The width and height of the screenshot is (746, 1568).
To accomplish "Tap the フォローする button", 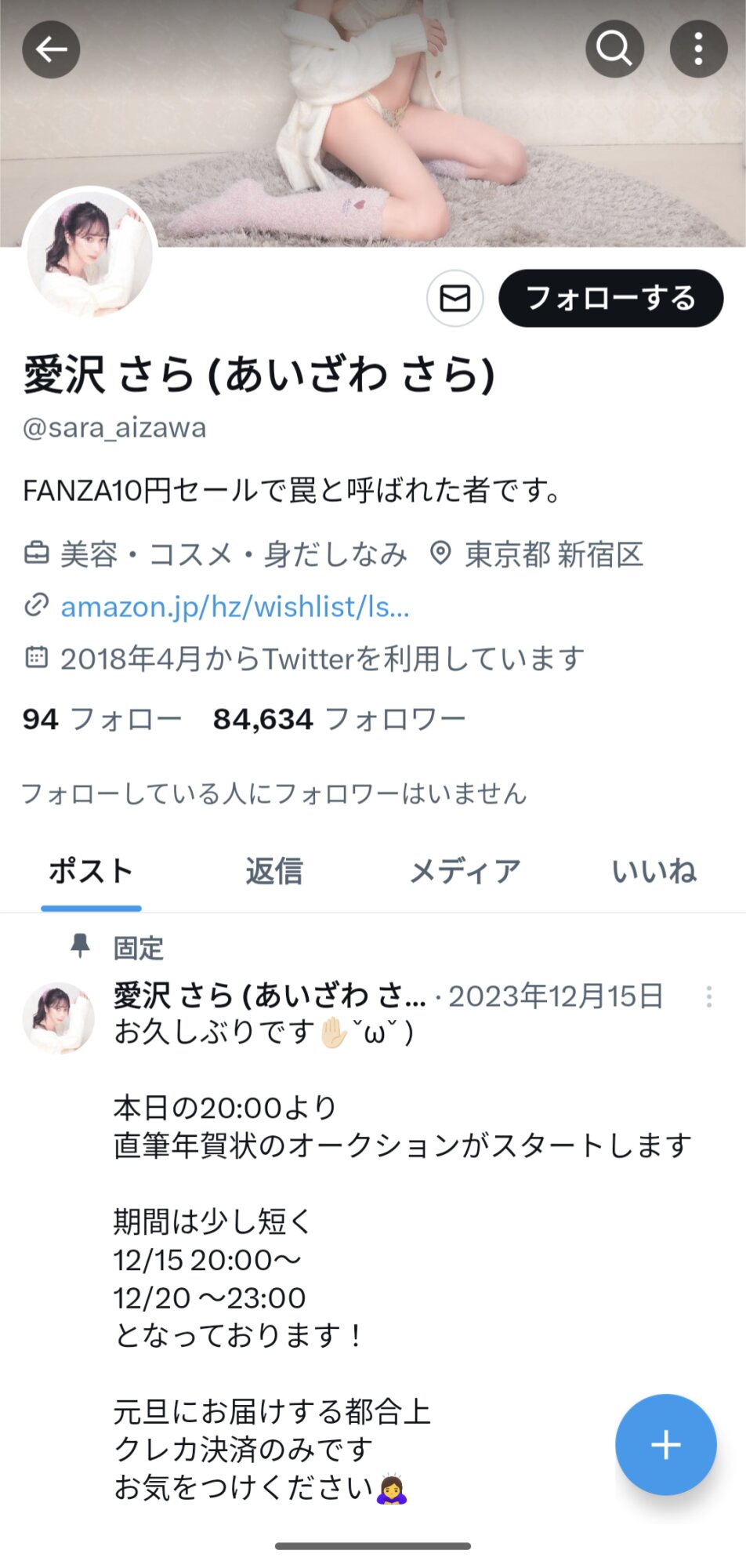I will pos(610,299).
